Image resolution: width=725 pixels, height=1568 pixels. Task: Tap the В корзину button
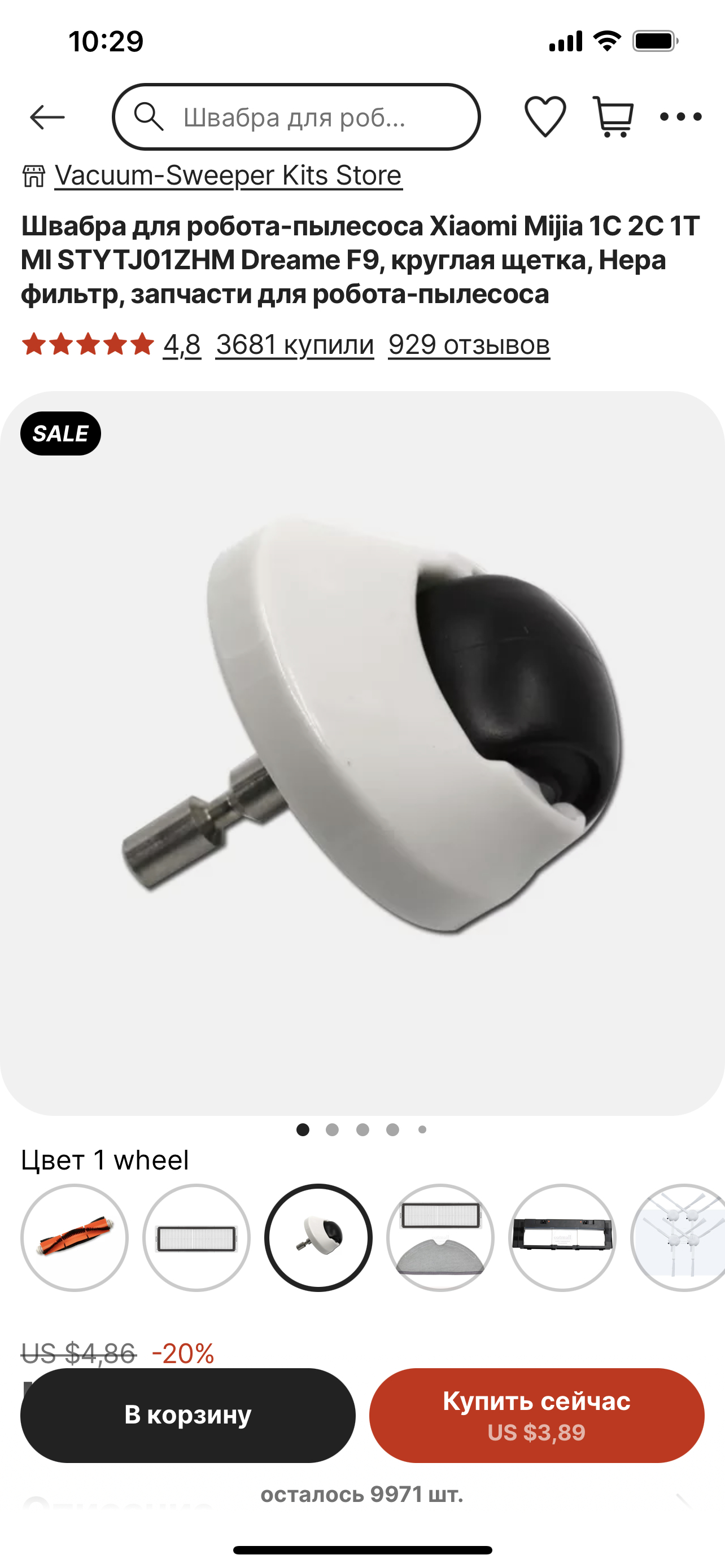(x=187, y=1415)
